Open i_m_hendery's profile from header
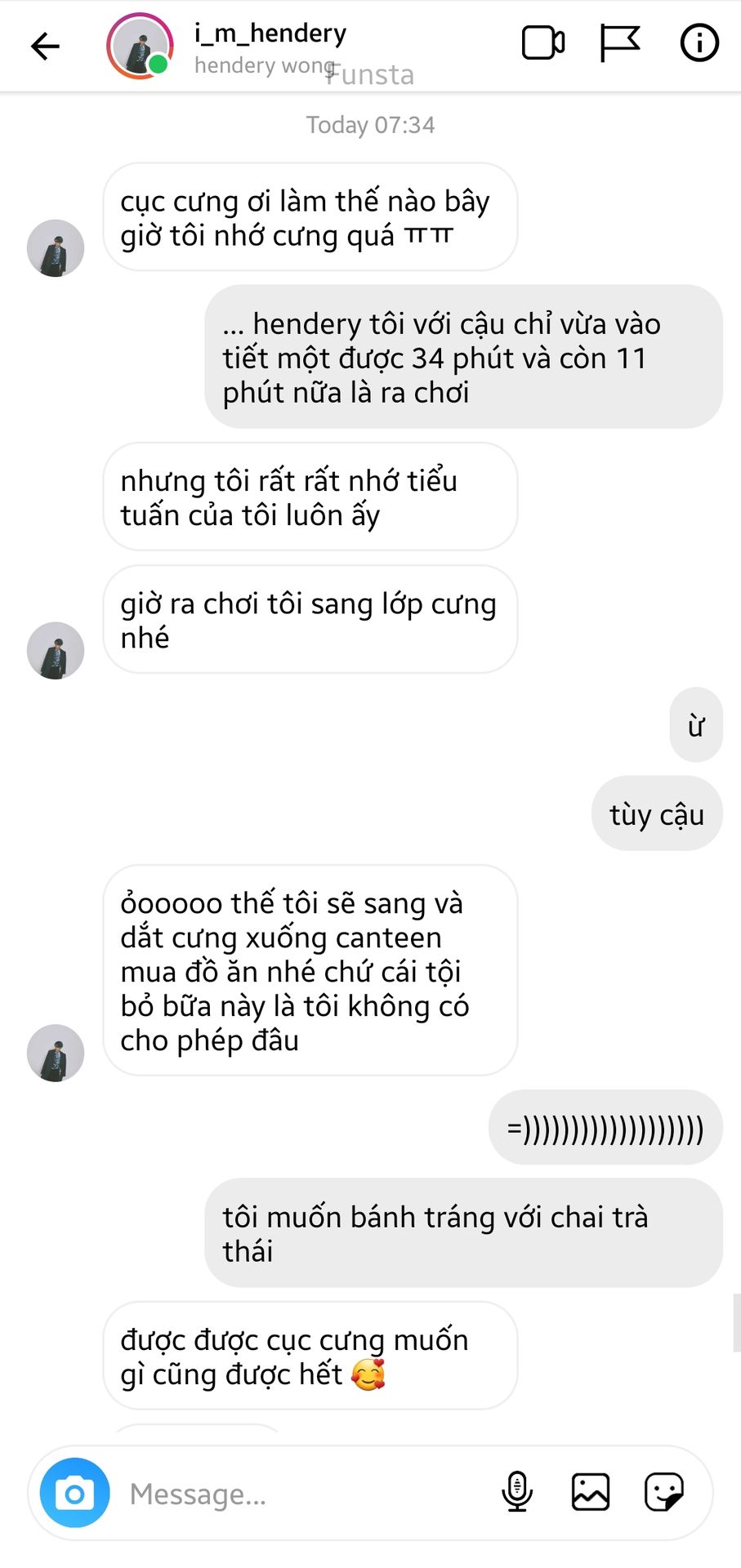The image size is (741, 1568). (x=270, y=34)
